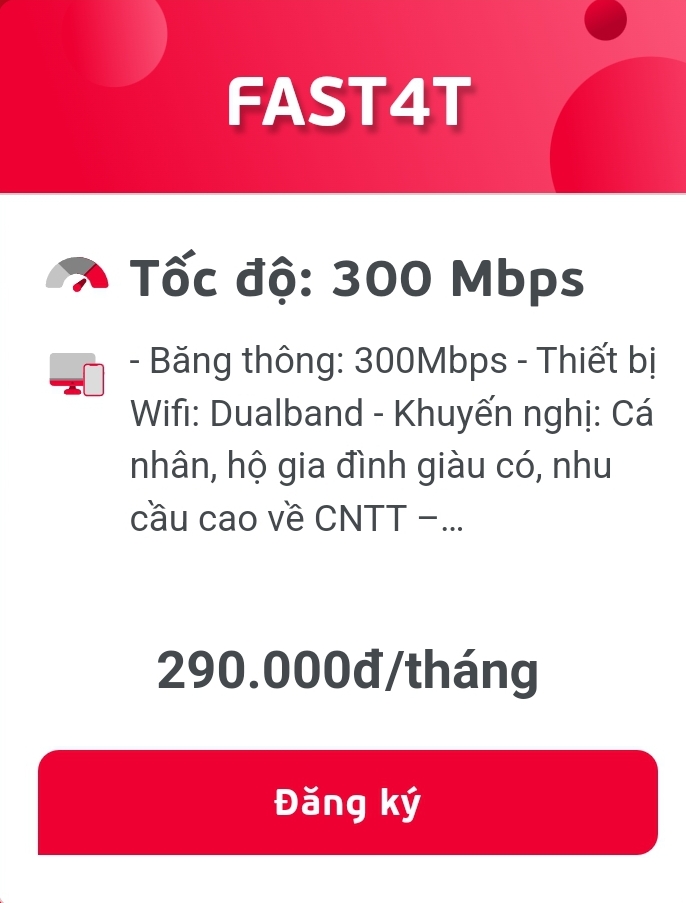Tap the Đăng ký button

(x=347, y=802)
